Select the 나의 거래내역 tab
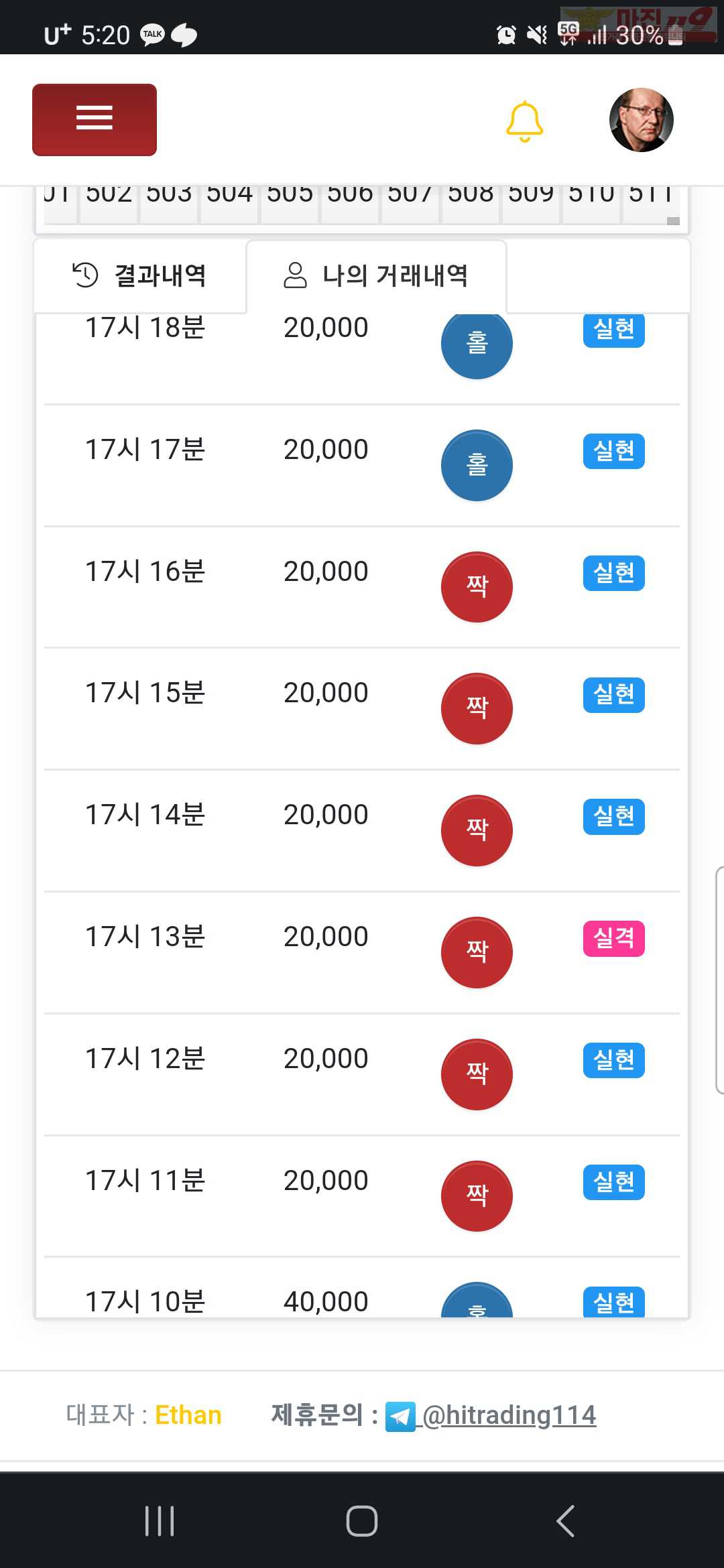724x1568 pixels. (376, 275)
